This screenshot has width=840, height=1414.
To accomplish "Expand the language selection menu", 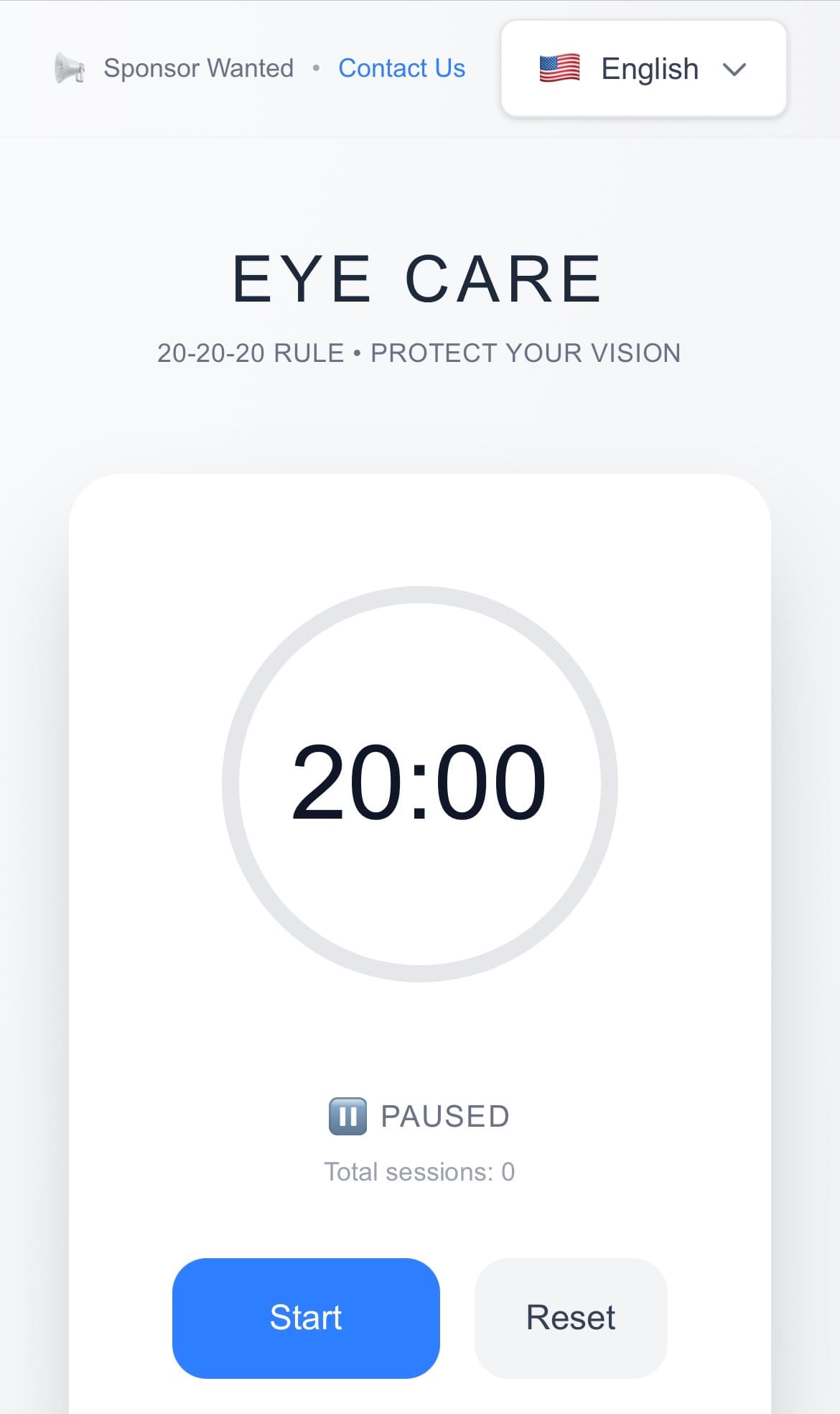I will pyautogui.click(x=643, y=68).
